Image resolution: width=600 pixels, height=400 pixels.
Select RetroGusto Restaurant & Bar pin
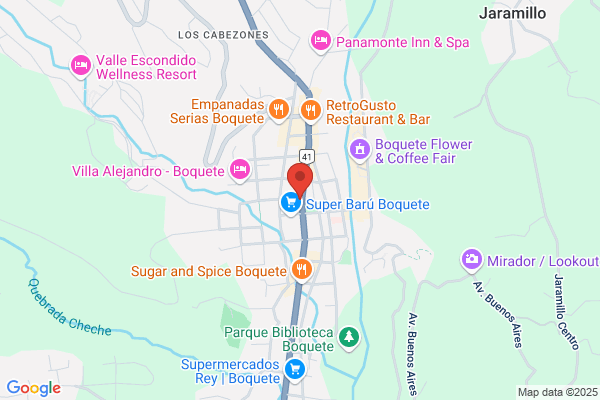(311, 111)
